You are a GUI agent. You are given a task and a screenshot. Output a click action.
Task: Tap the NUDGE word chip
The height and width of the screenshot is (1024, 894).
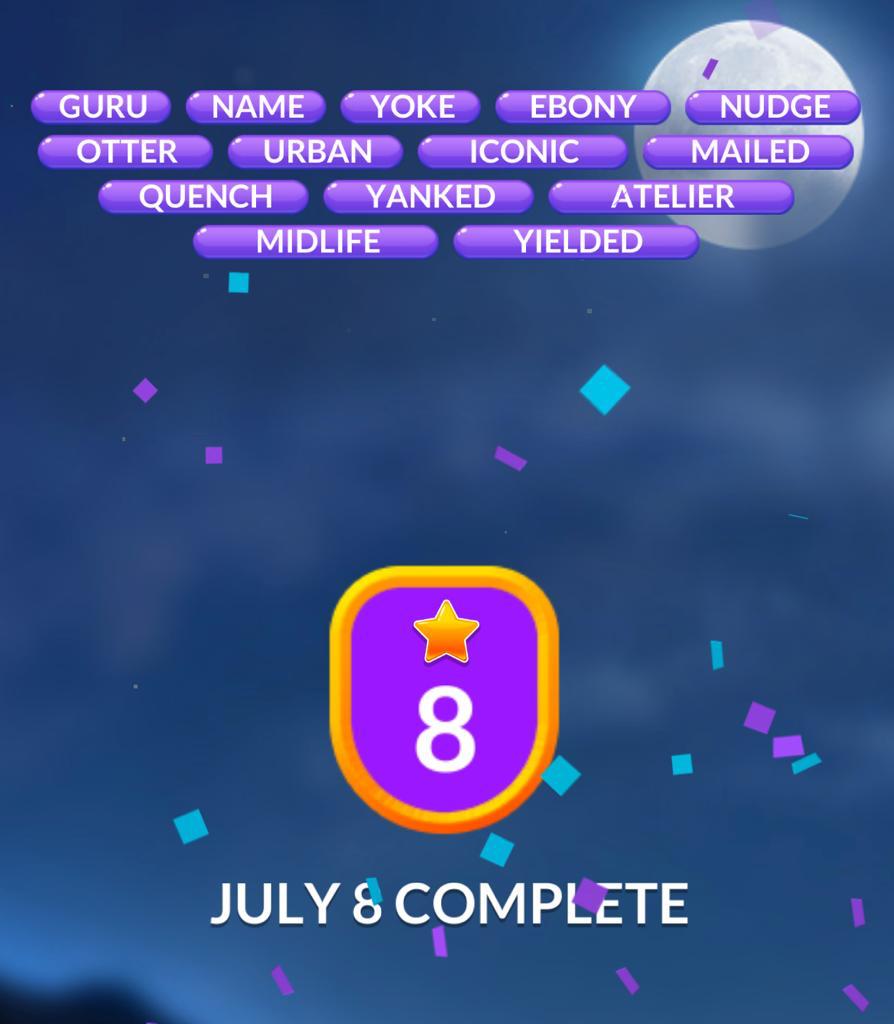773,107
